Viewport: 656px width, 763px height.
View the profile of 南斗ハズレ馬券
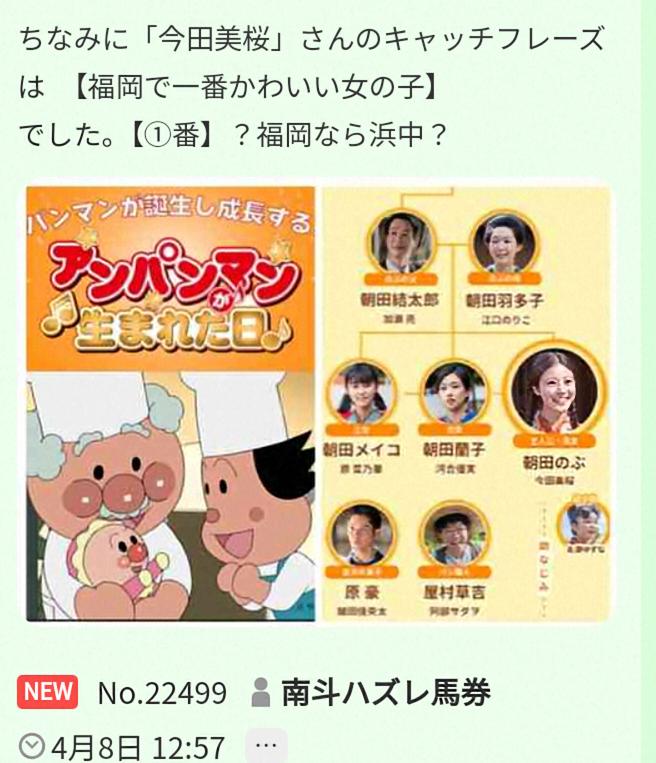(x=384, y=692)
